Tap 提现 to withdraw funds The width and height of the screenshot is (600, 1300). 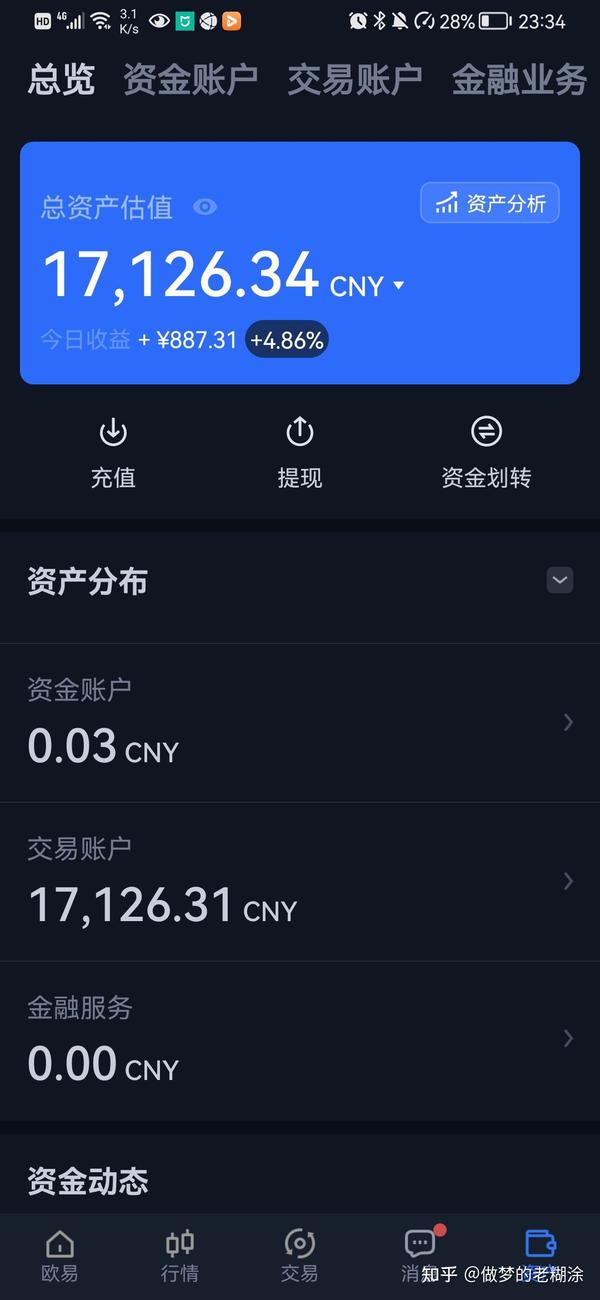299,453
